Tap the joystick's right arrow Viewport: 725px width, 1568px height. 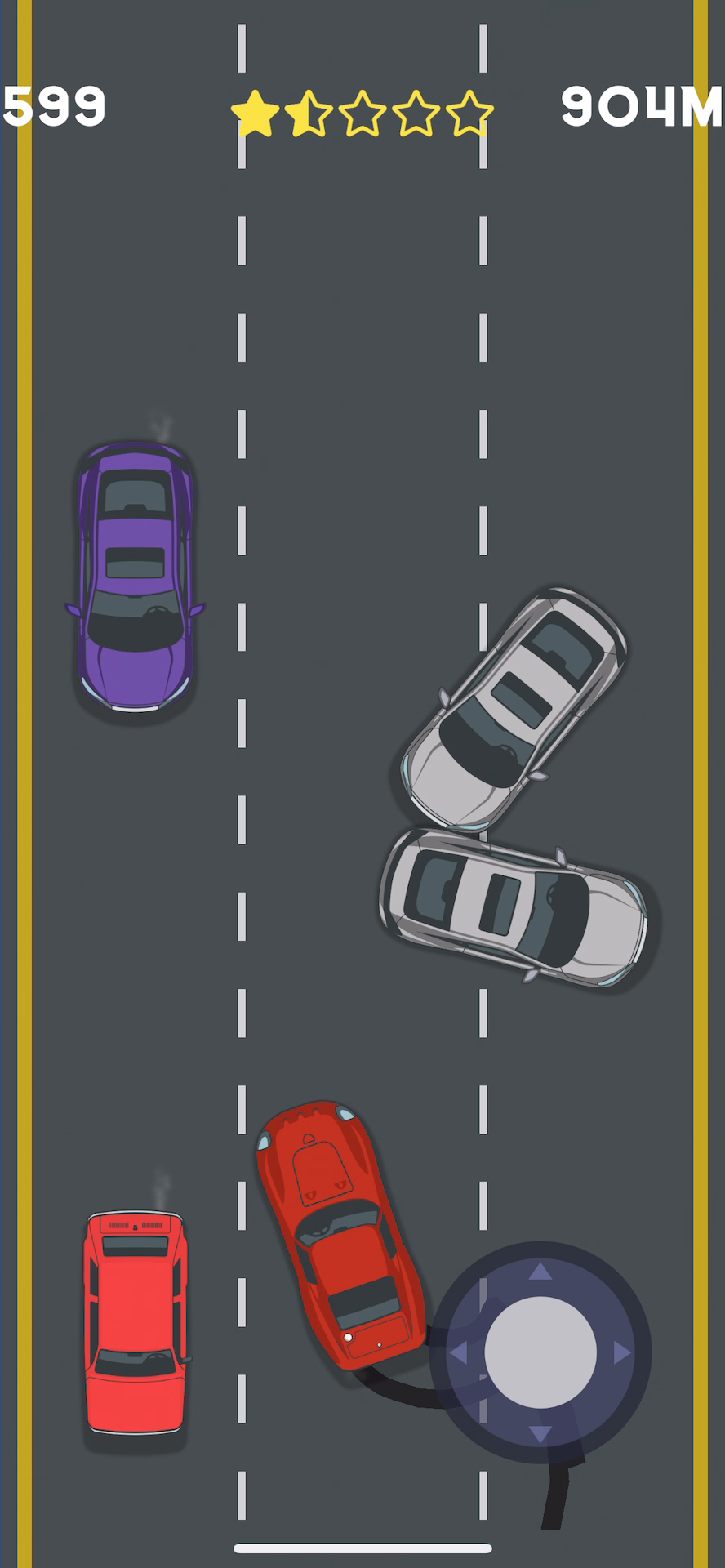[x=623, y=1353]
